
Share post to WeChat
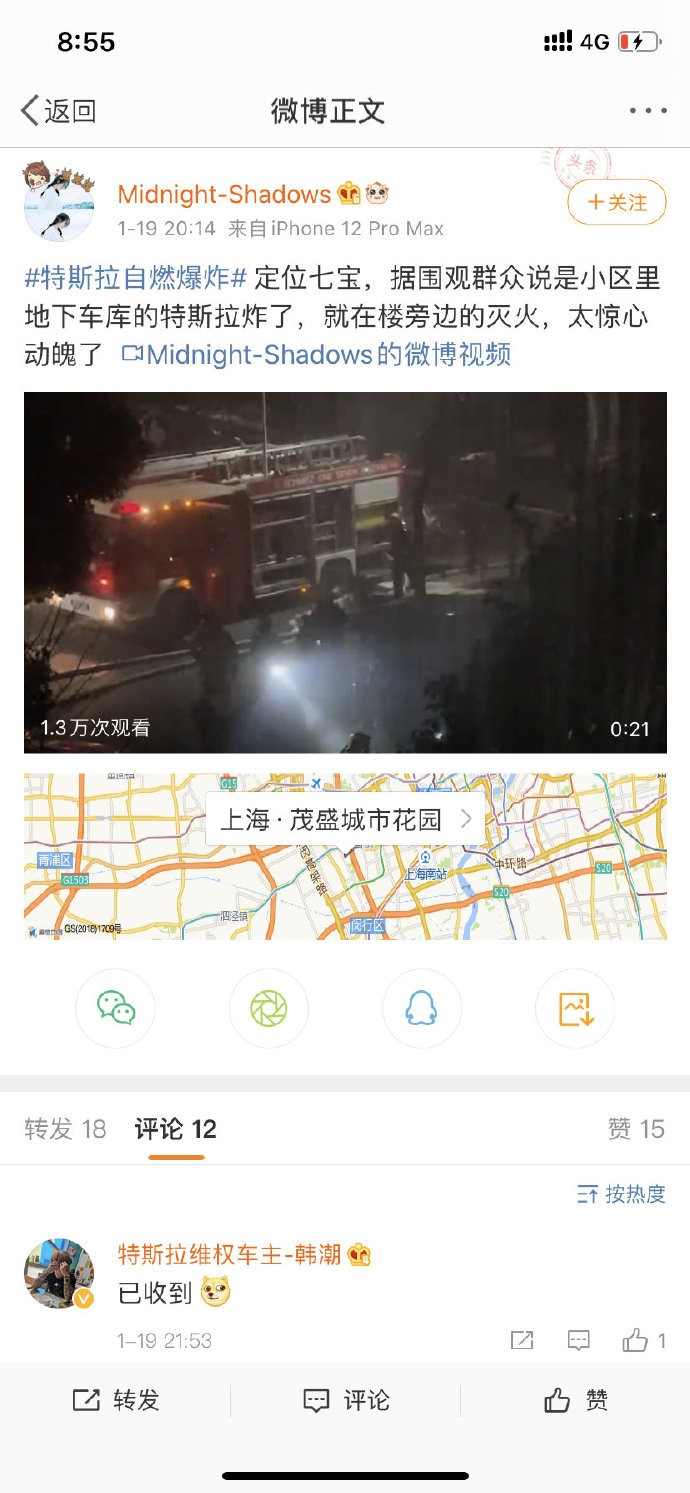click(x=116, y=1008)
